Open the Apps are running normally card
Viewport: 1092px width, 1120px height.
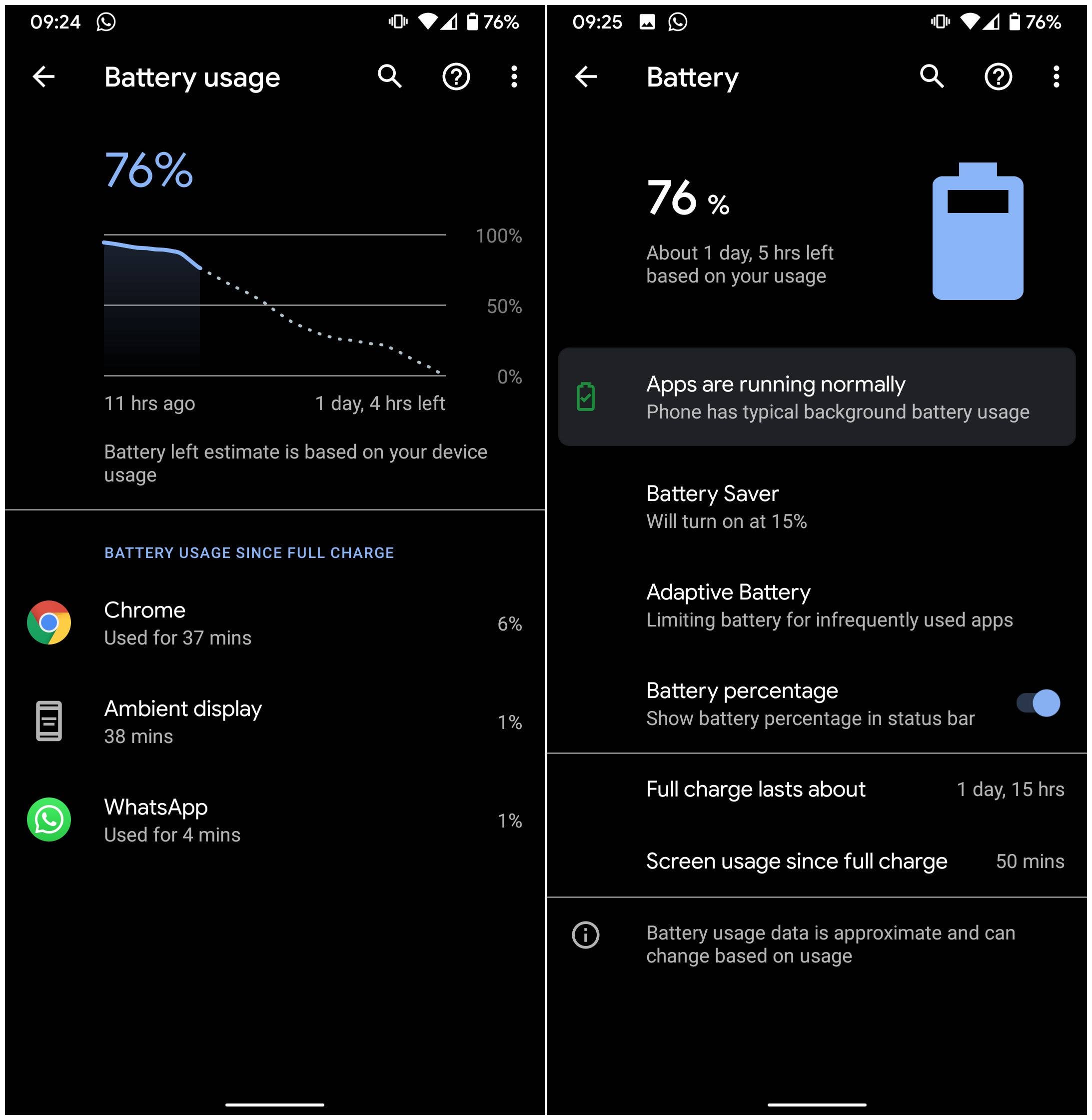coord(816,397)
